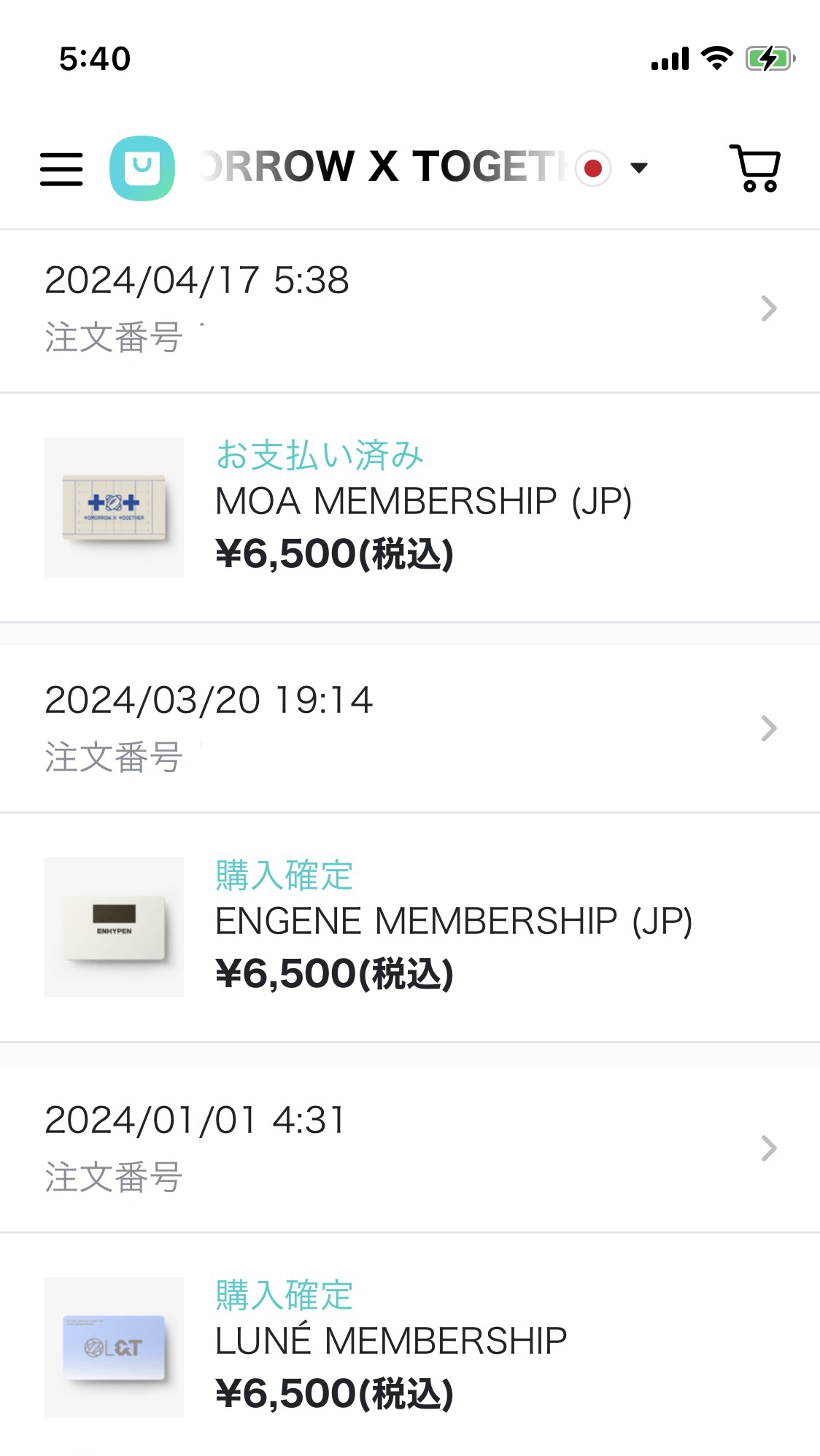Open order details from 2024/03/20 19:14
The width and height of the screenshot is (820, 1456).
pyautogui.click(x=410, y=729)
